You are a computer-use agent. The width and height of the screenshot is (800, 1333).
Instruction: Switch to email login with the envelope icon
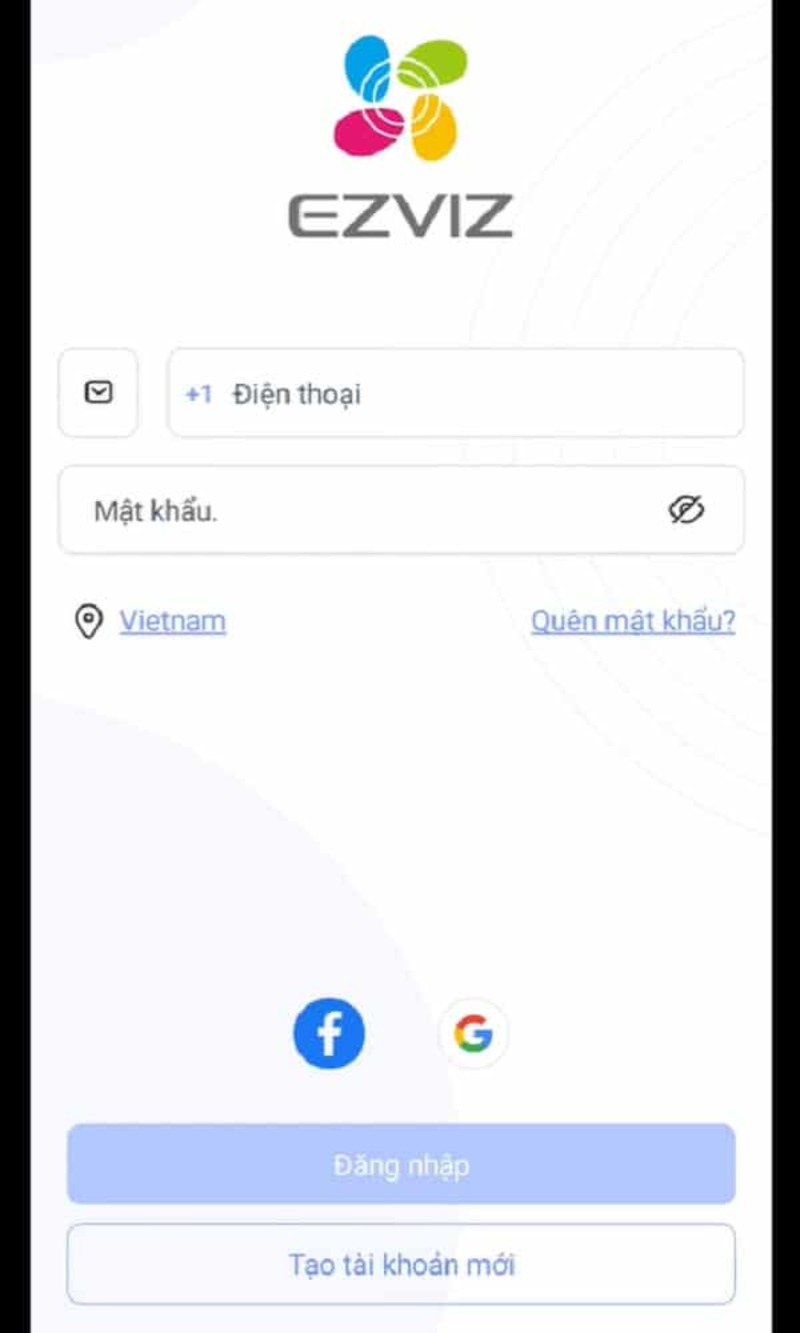(x=98, y=393)
